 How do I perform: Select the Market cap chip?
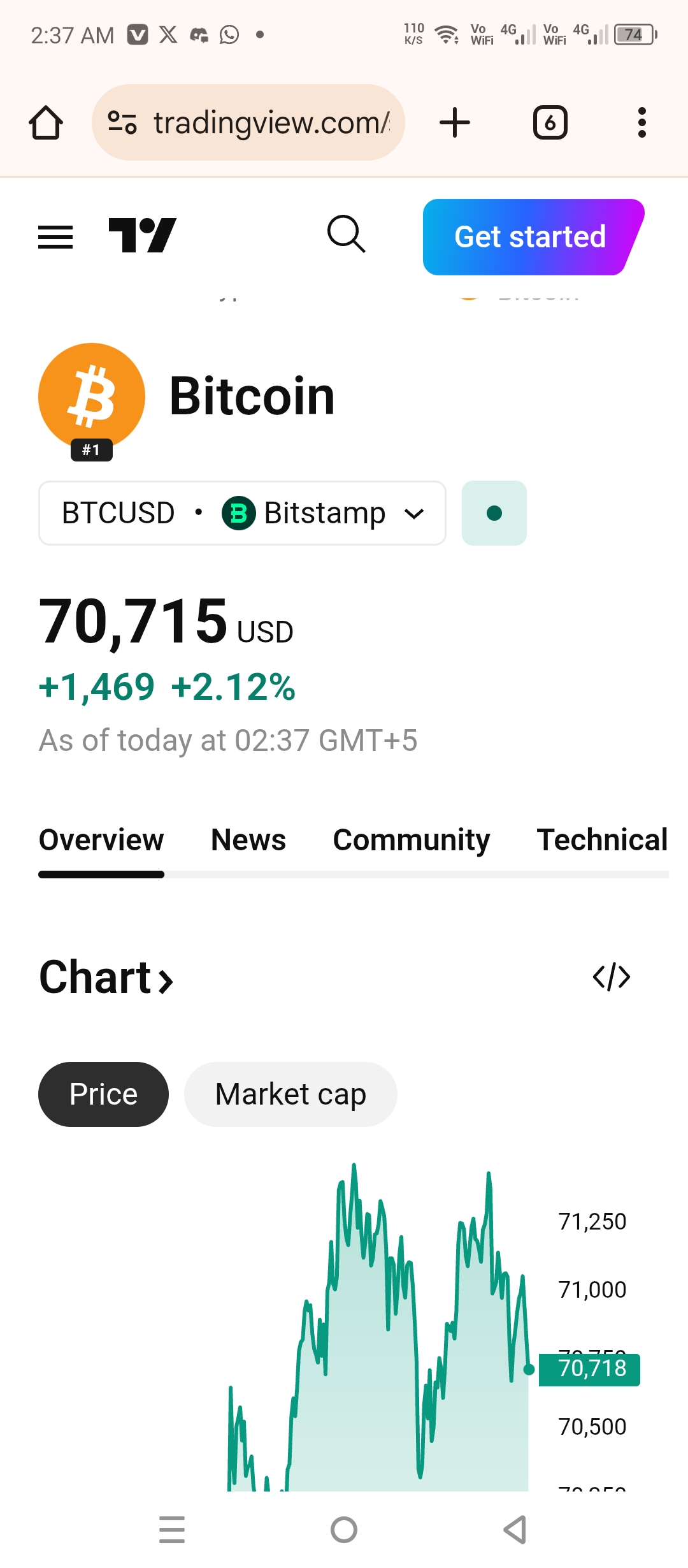click(x=290, y=1094)
